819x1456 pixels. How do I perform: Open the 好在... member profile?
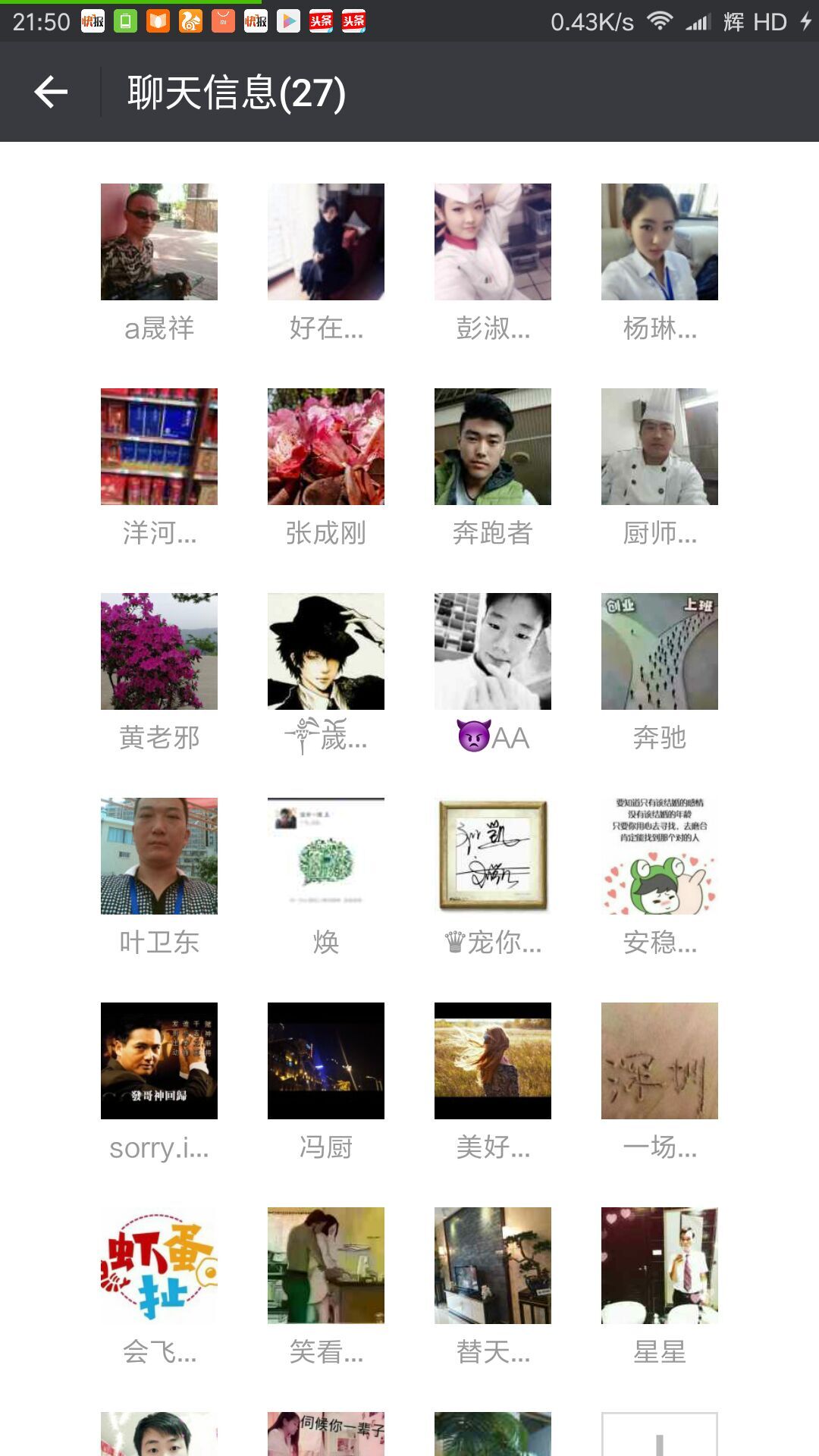click(x=326, y=242)
